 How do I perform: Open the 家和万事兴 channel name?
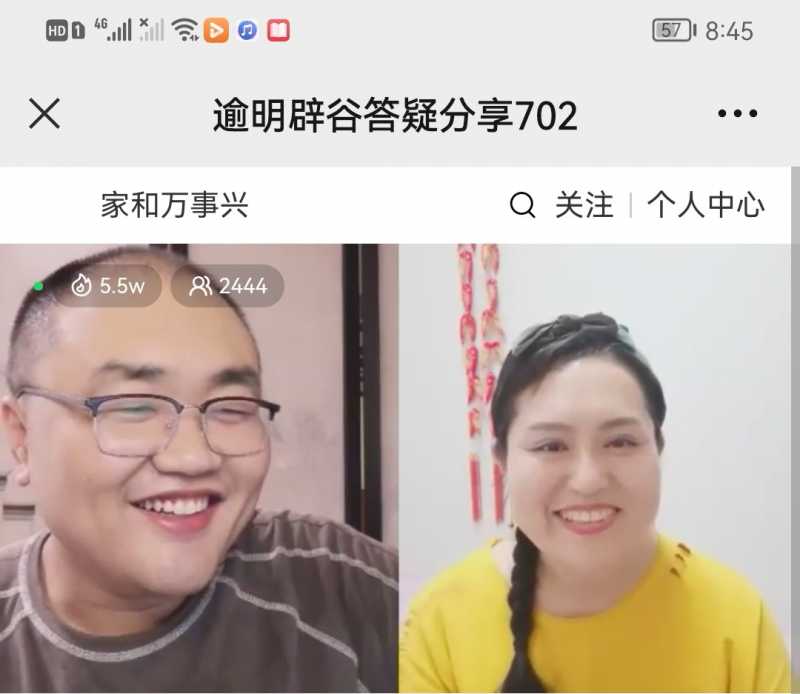pyautogui.click(x=174, y=206)
